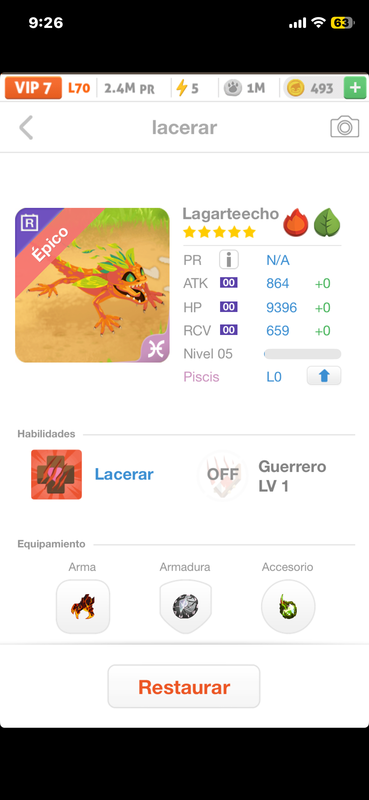Tap the Restaurar button
The image size is (369, 800).
point(184,687)
